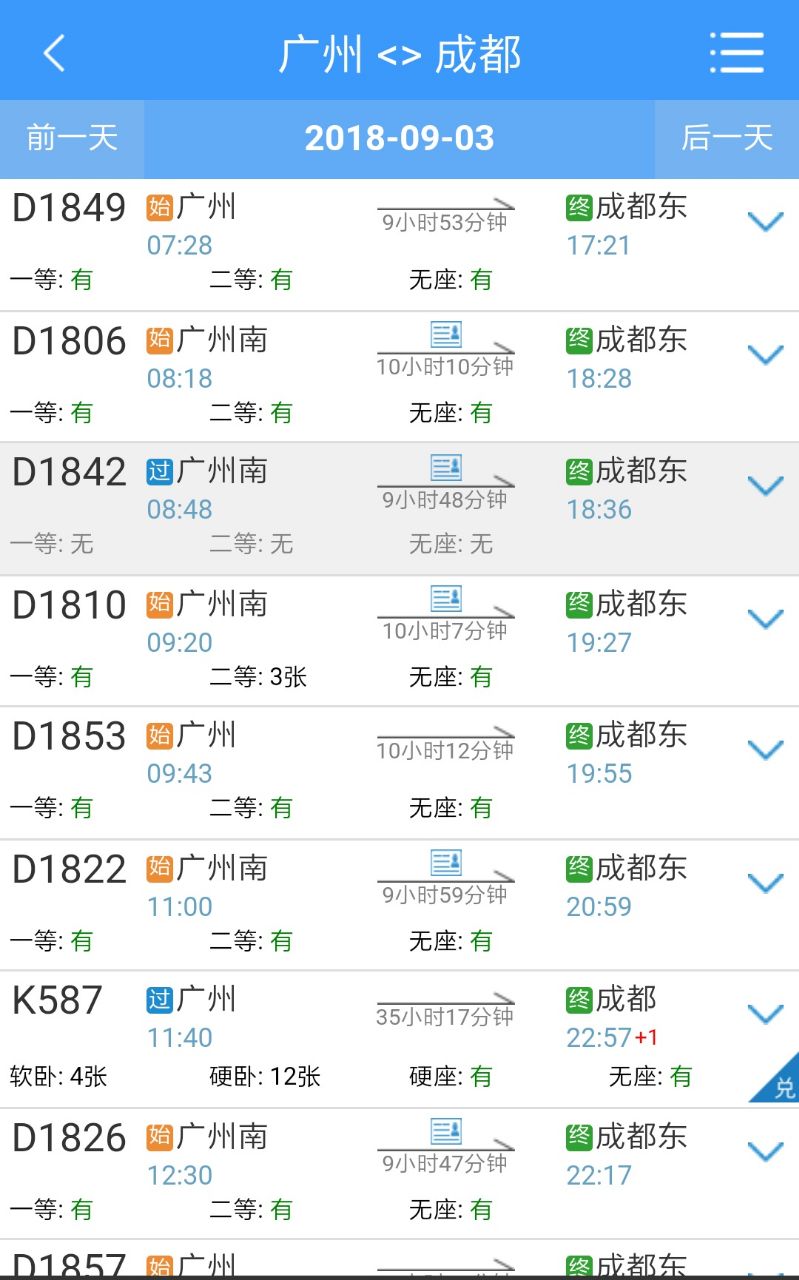Expand the D1842 train chevron
799x1280 pixels.
tap(766, 486)
